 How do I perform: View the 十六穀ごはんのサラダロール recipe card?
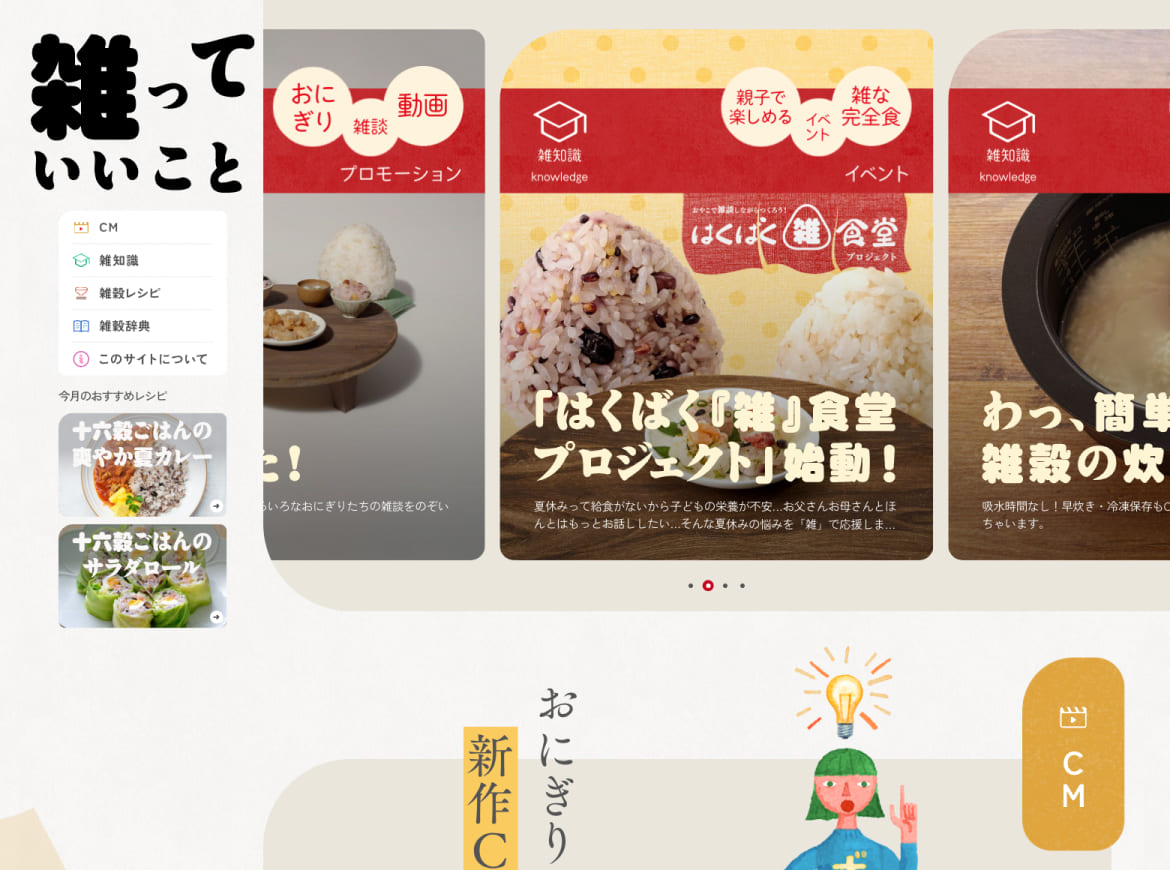point(142,576)
